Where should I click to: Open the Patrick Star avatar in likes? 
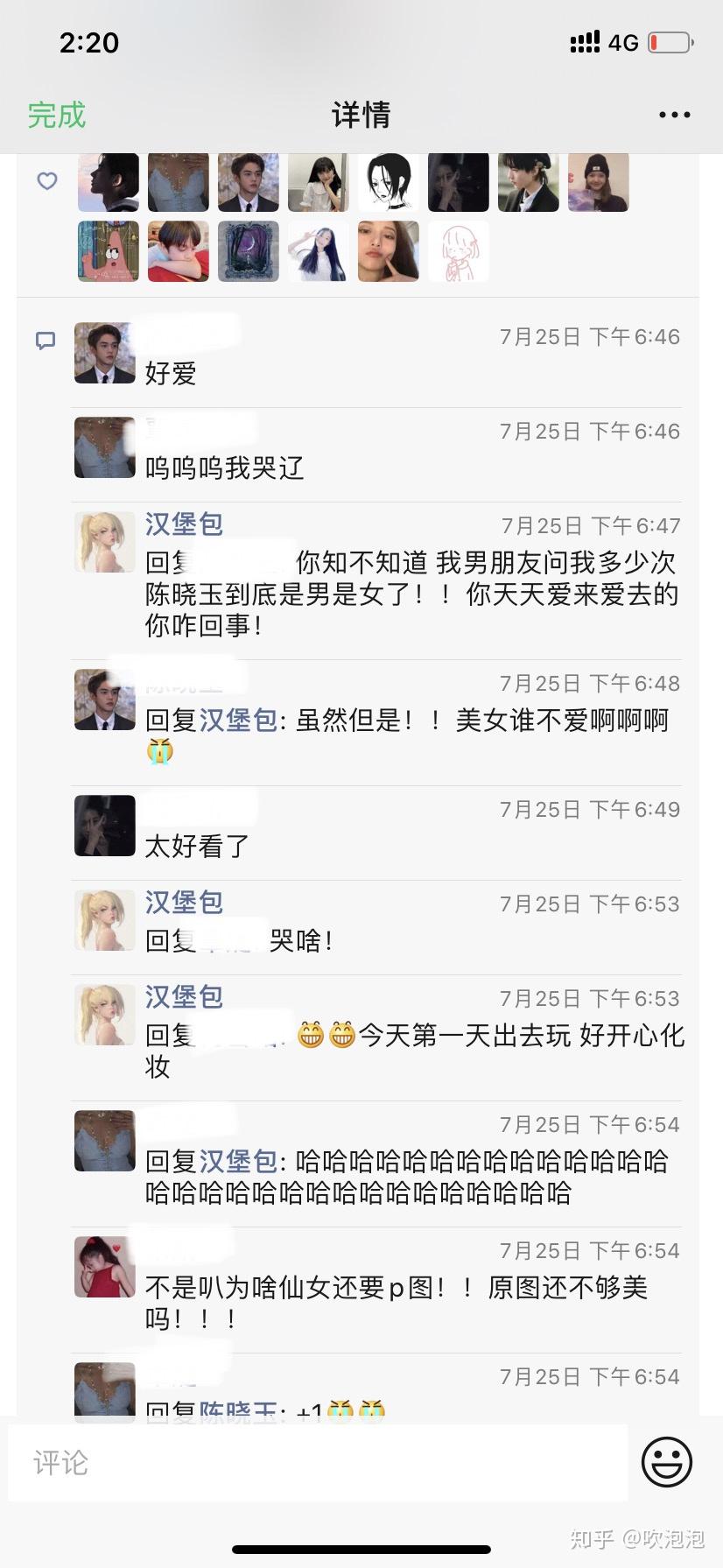(x=109, y=251)
